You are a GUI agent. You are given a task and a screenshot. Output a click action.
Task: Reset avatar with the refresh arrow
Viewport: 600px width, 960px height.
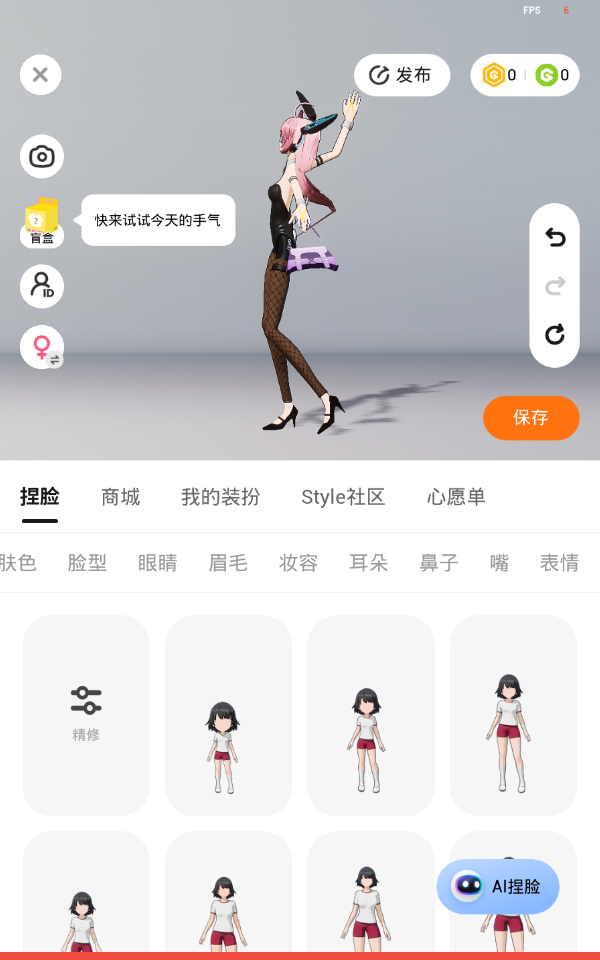[555, 334]
